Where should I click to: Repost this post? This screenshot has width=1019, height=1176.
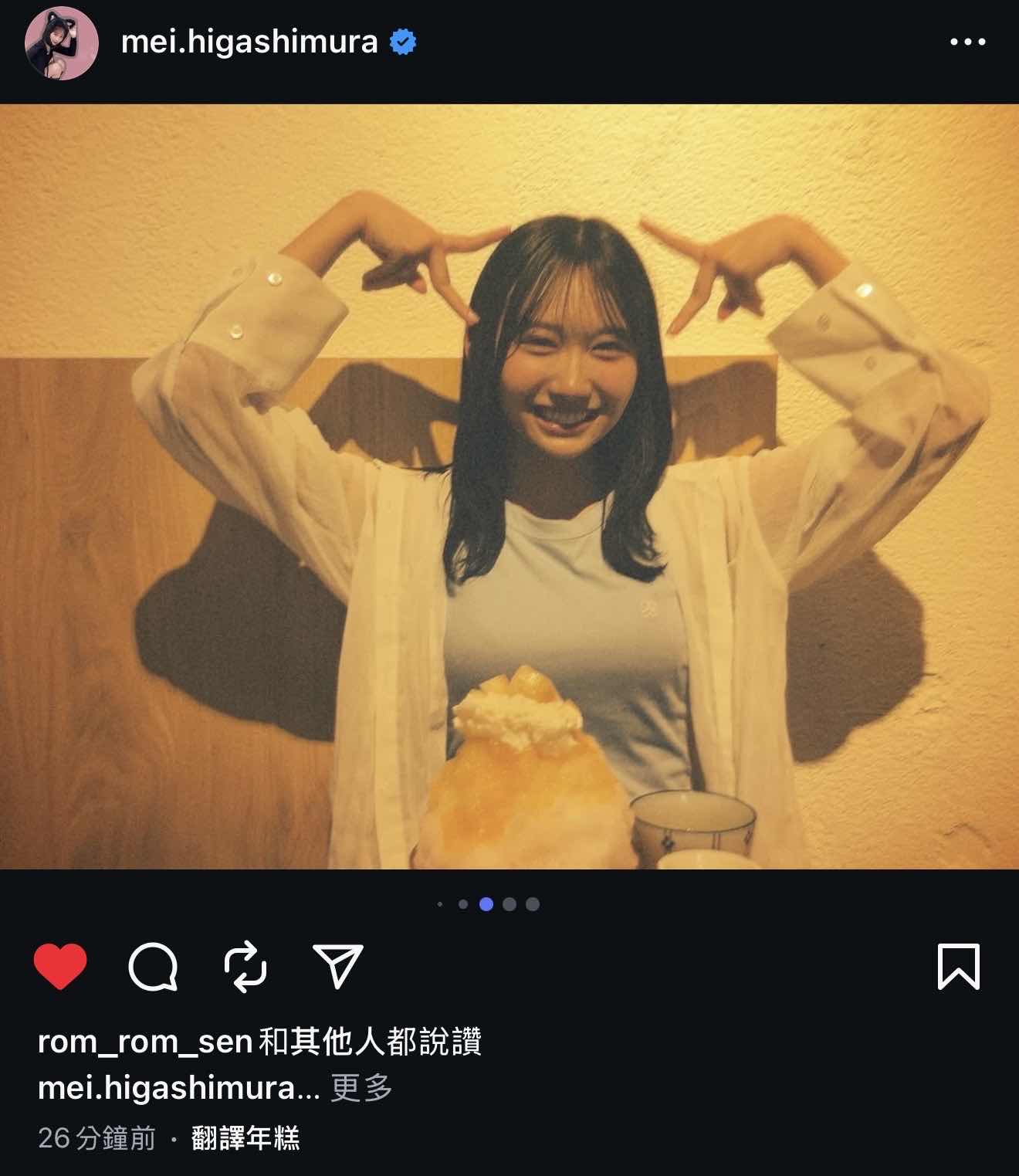(x=245, y=966)
